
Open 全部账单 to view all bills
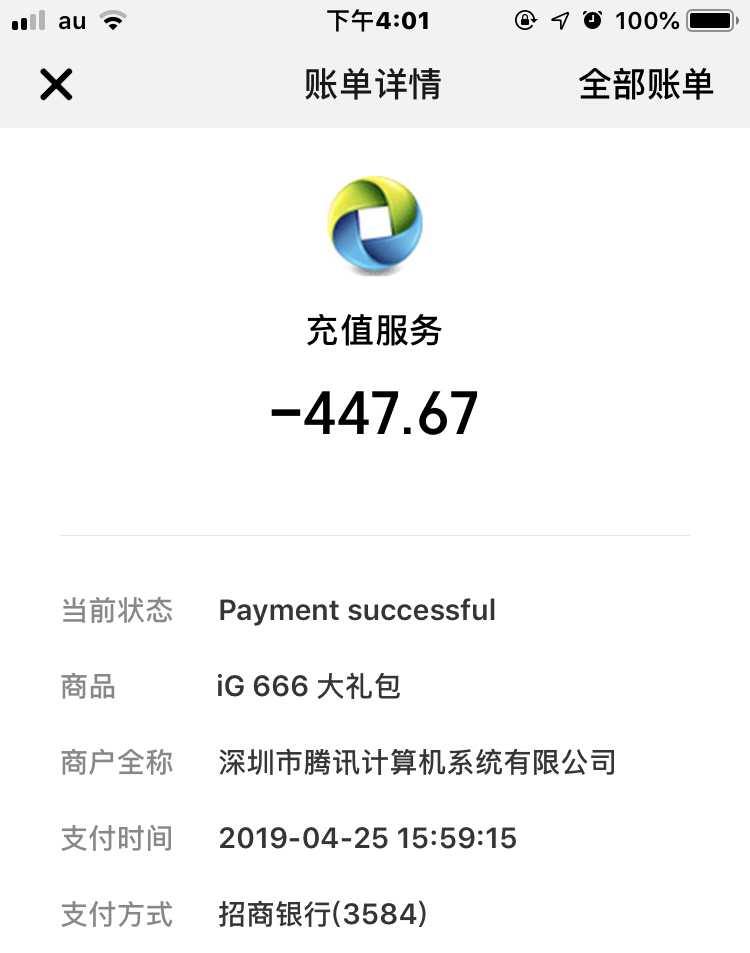tap(645, 84)
